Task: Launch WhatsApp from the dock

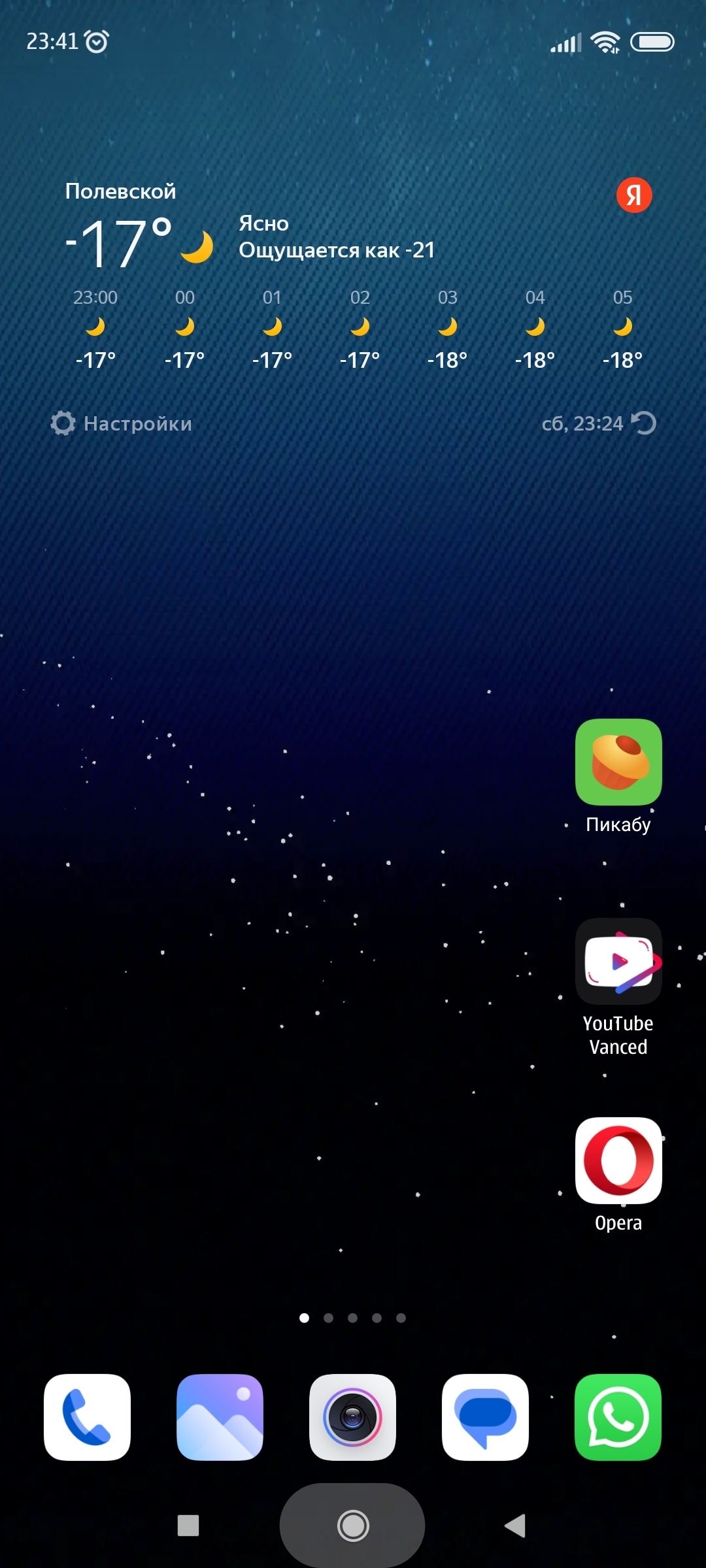Action: (x=618, y=1417)
